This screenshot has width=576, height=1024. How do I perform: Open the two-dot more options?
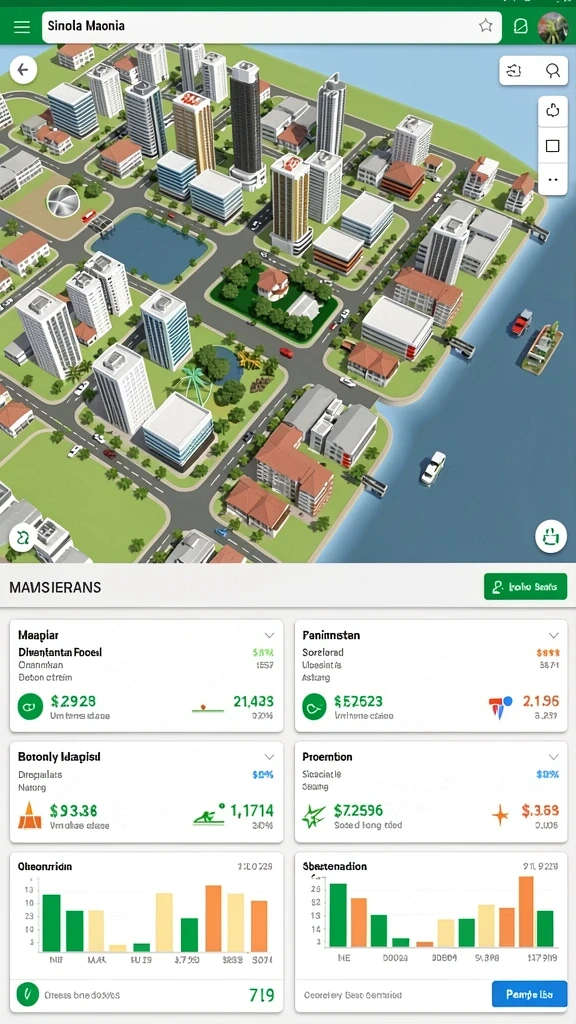tap(552, 179)
